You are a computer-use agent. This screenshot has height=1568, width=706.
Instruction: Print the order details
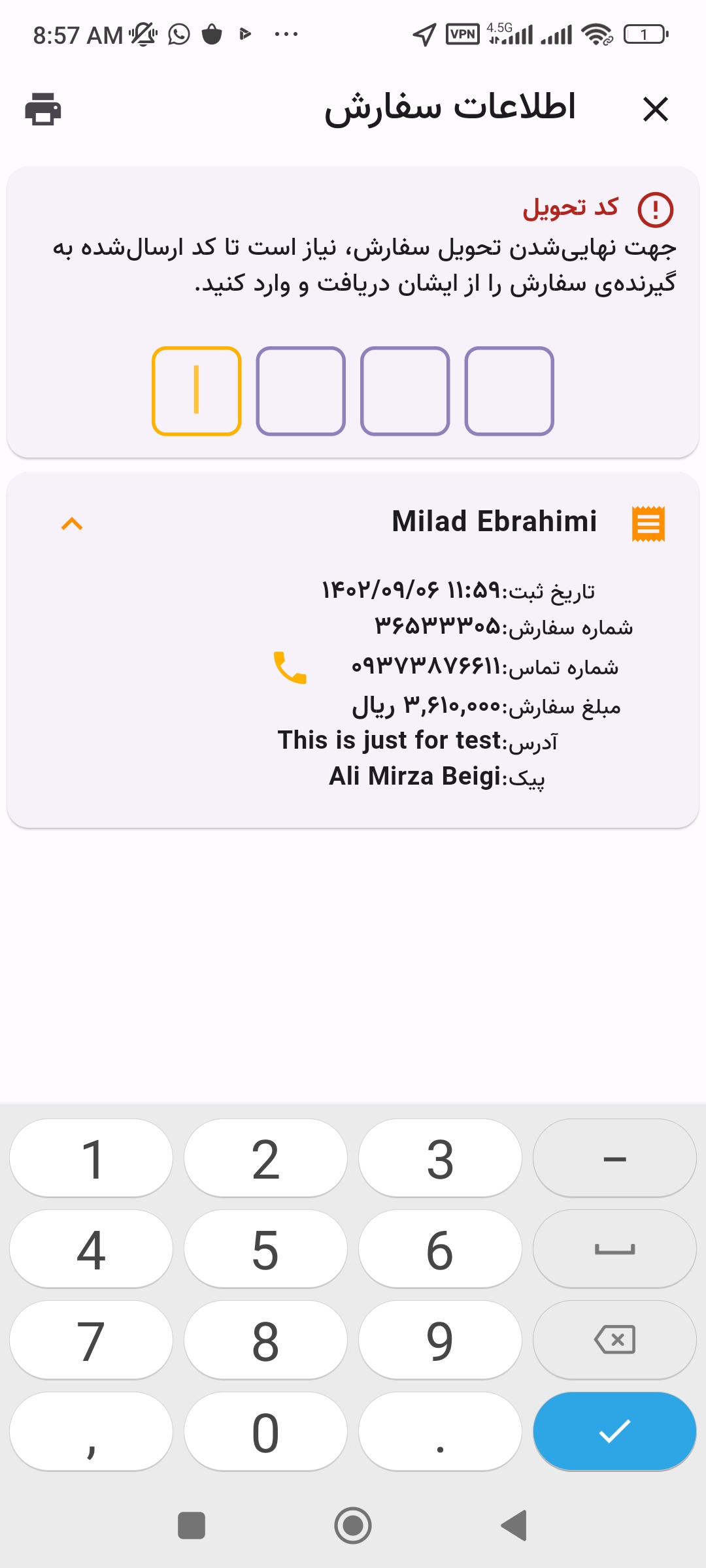43,109
